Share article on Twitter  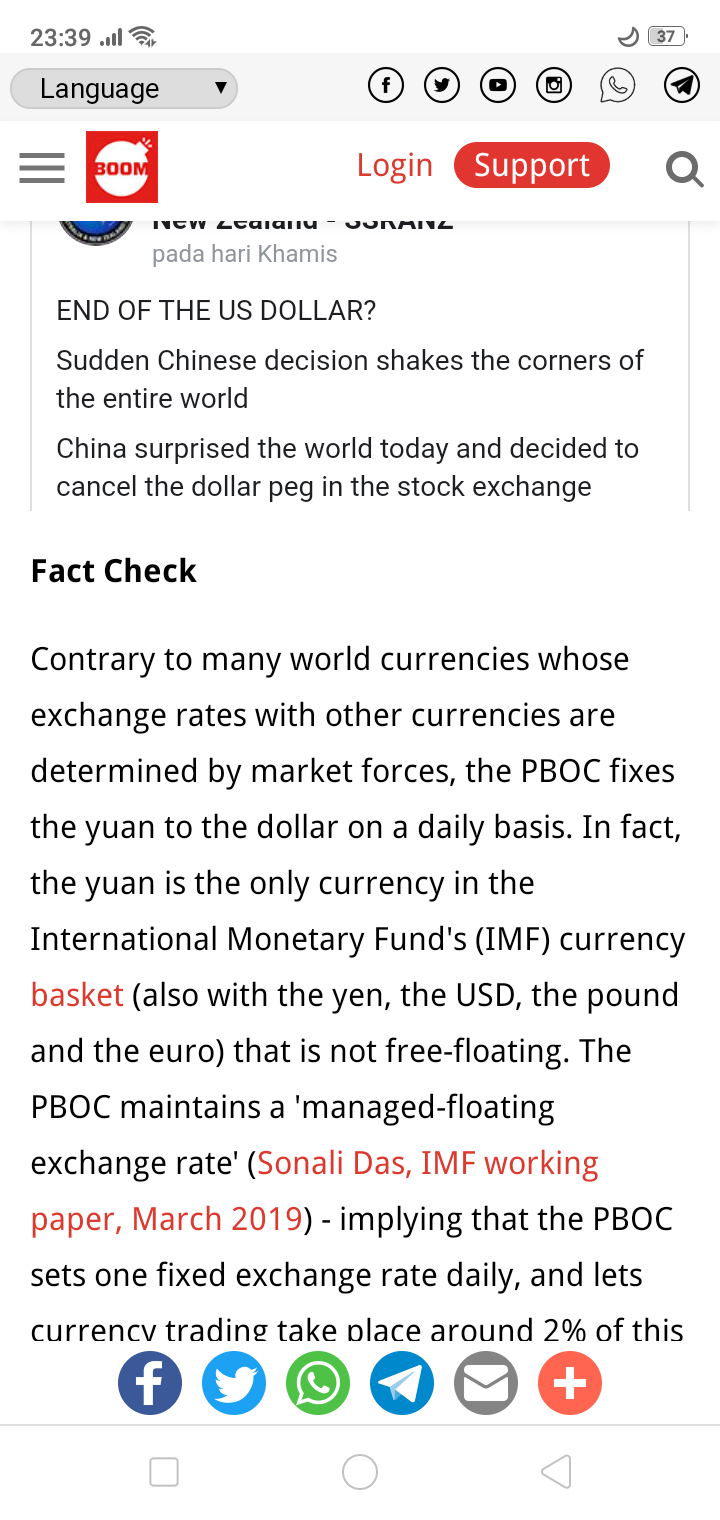pyautogui.click(x=234, y=1384)
